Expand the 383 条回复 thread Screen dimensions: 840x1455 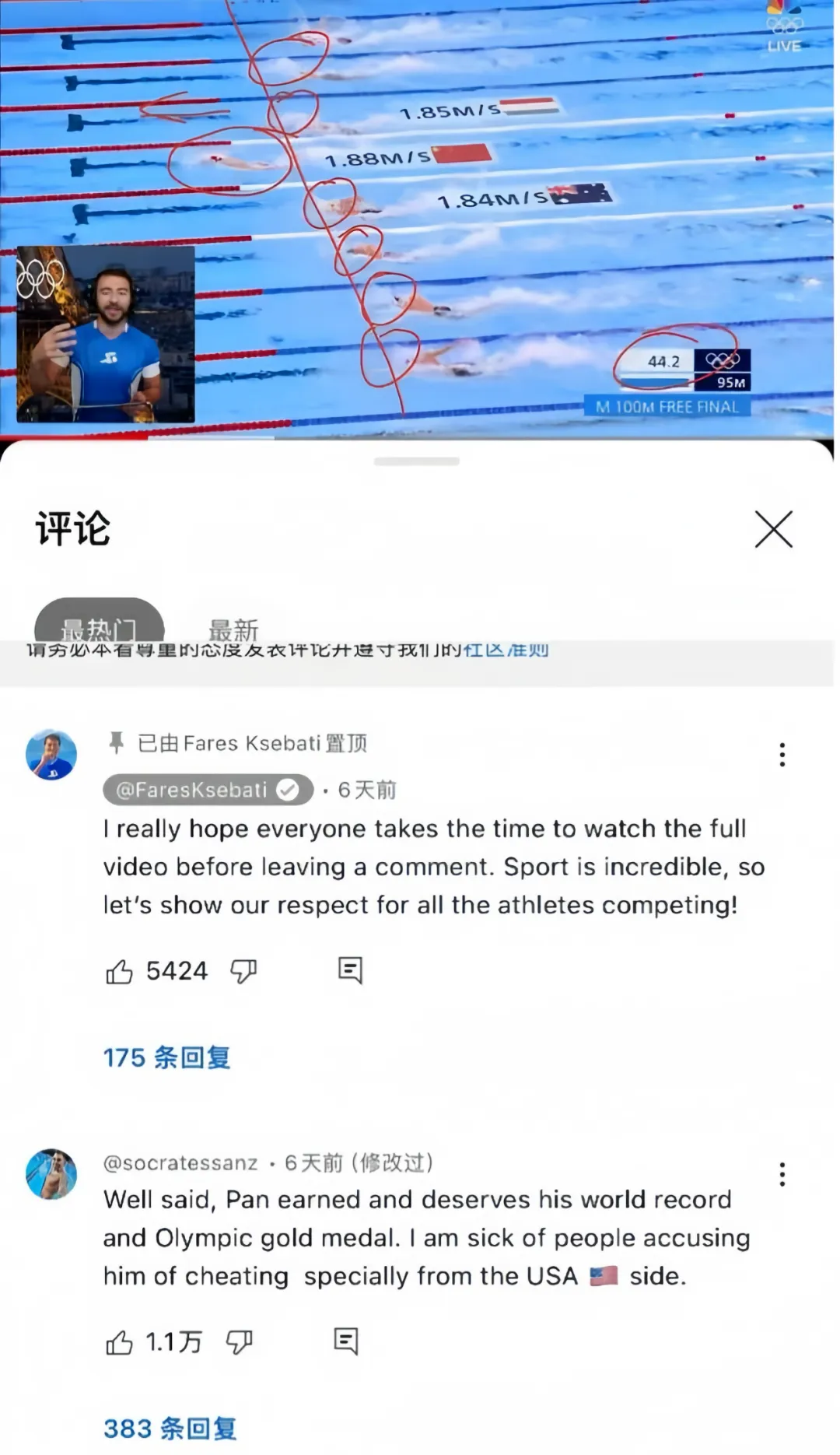[170, 1429]
